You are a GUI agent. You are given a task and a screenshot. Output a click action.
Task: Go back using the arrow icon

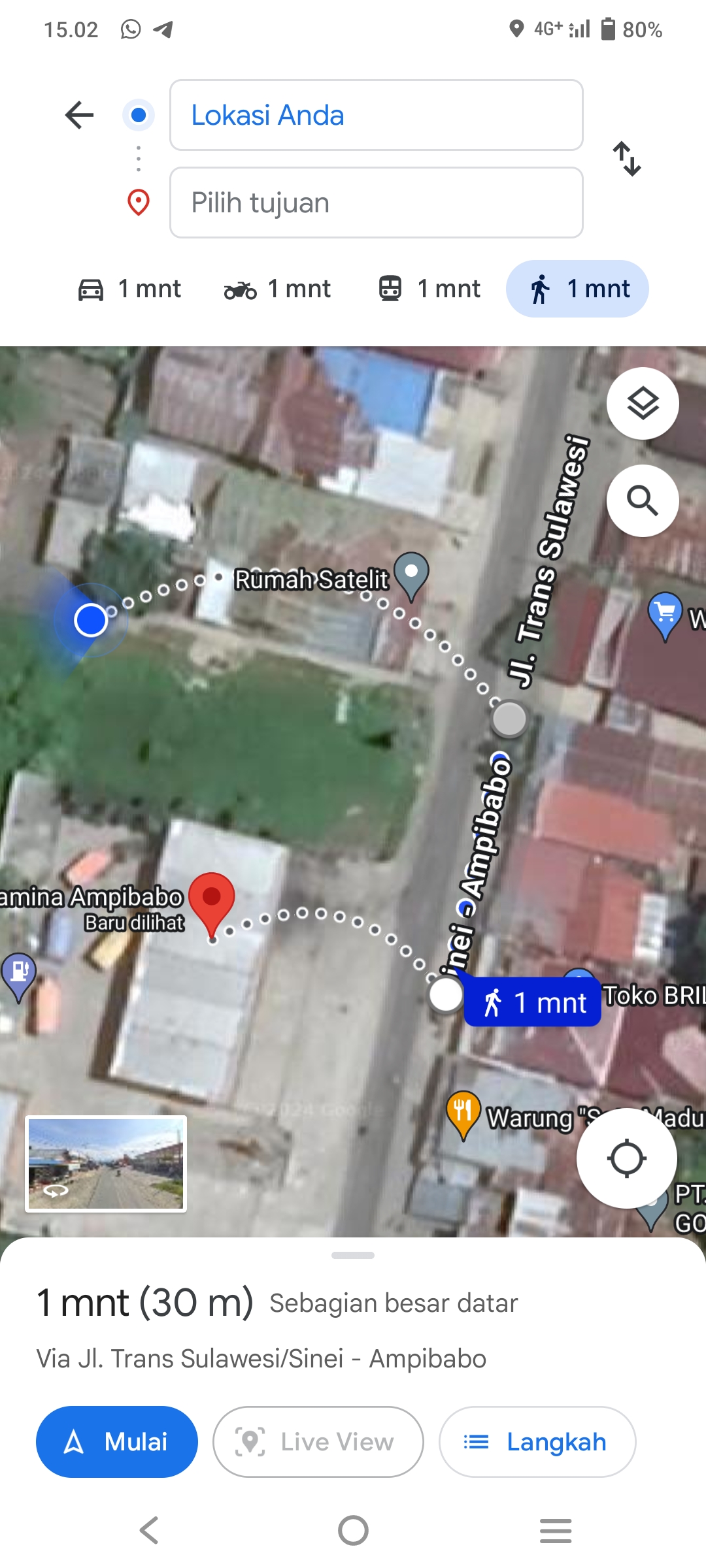click(80, 115)
